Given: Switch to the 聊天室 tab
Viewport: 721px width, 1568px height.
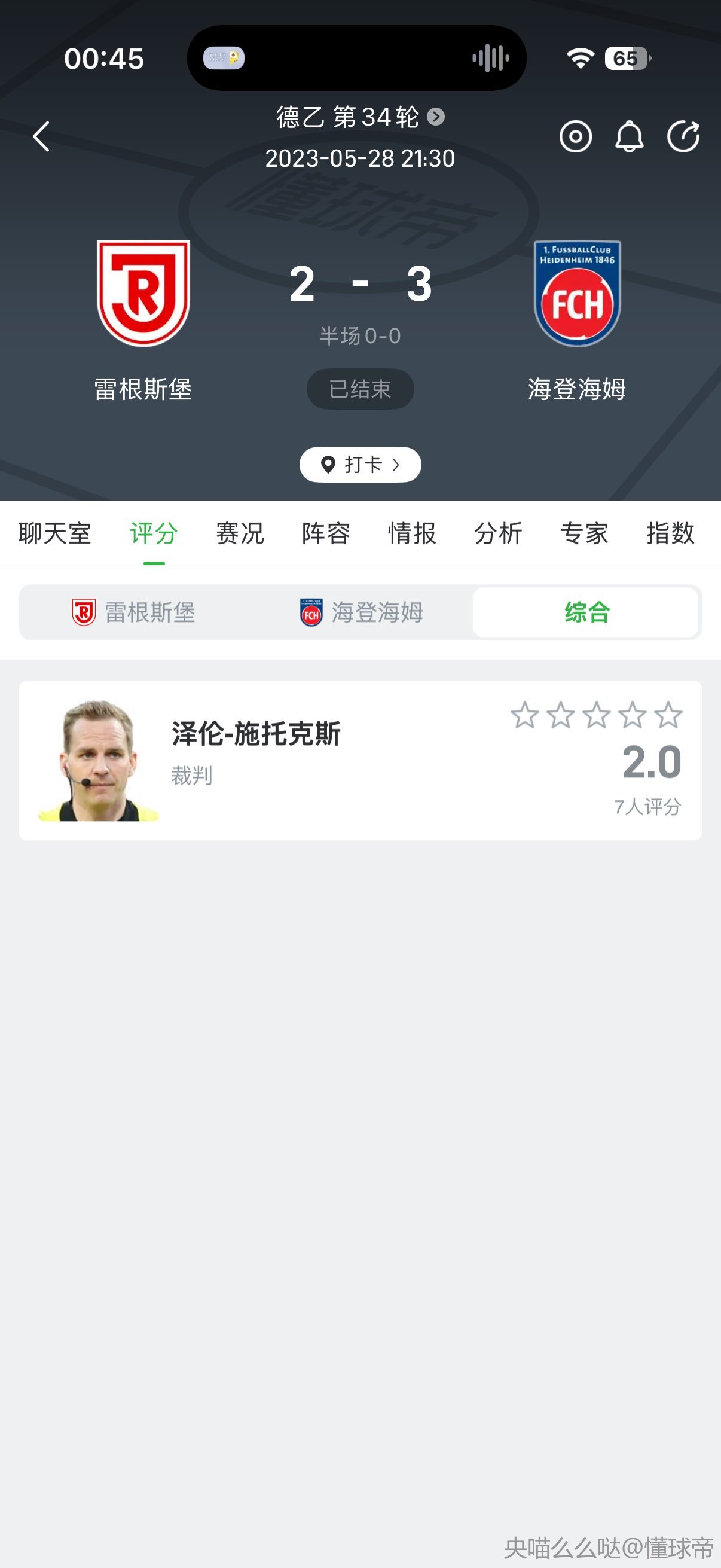Looking at the screenshot, I should 55,533.
